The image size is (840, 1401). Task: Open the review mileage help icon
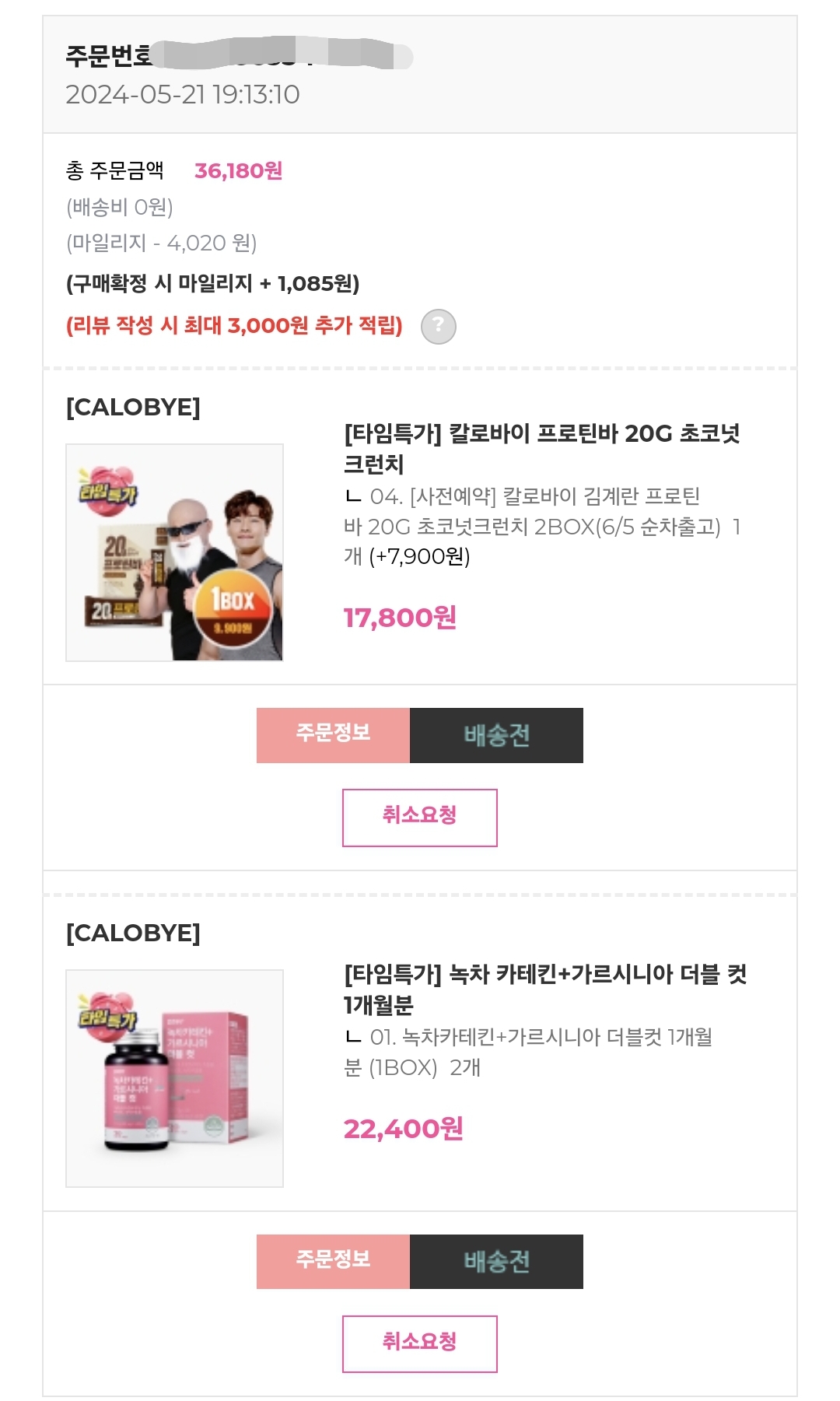click(x=438, y=326)
